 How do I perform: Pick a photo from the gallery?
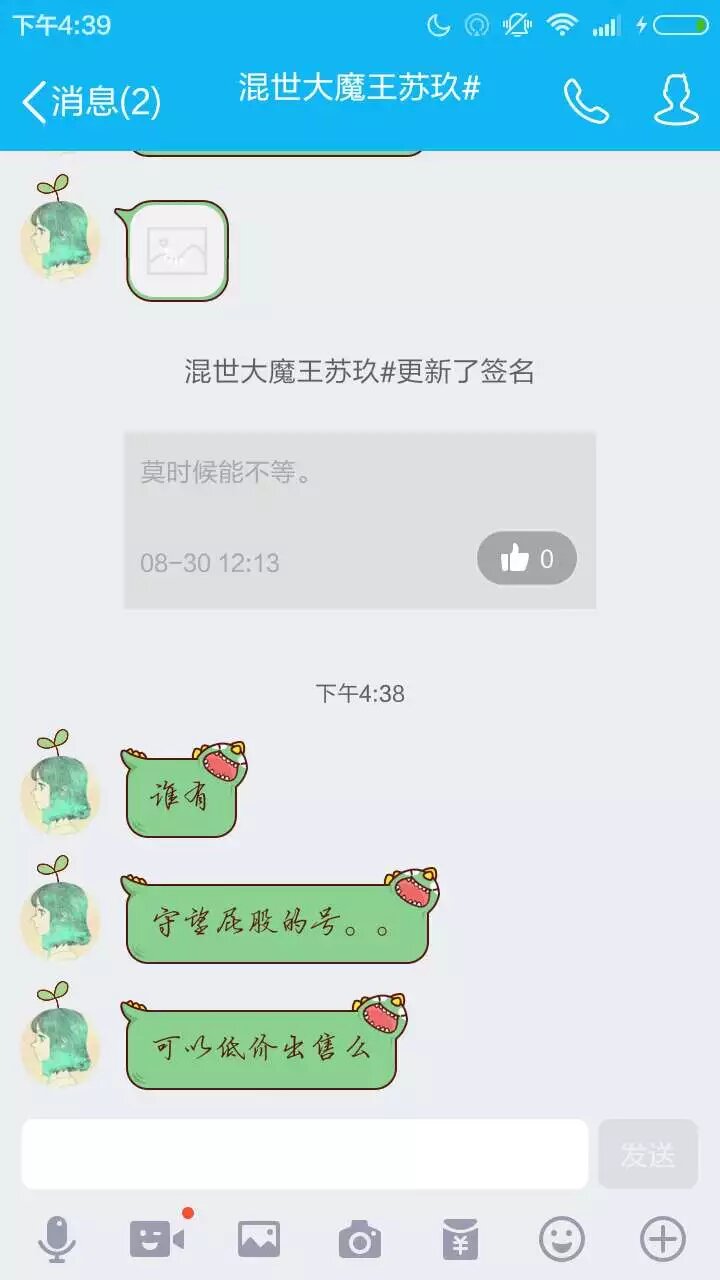pyautogui.click(x=259, y=1240)
